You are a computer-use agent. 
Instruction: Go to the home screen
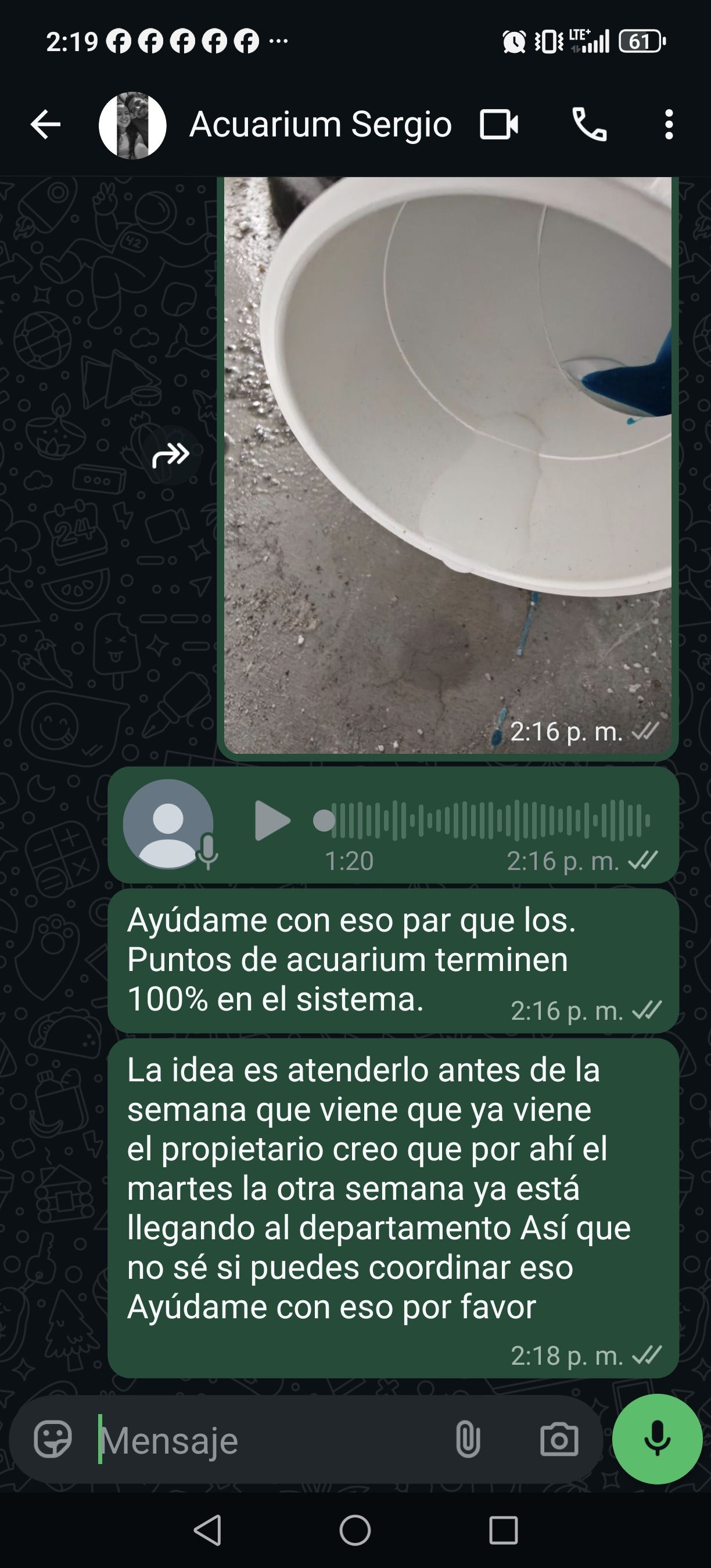click(x=355, y=1530)
